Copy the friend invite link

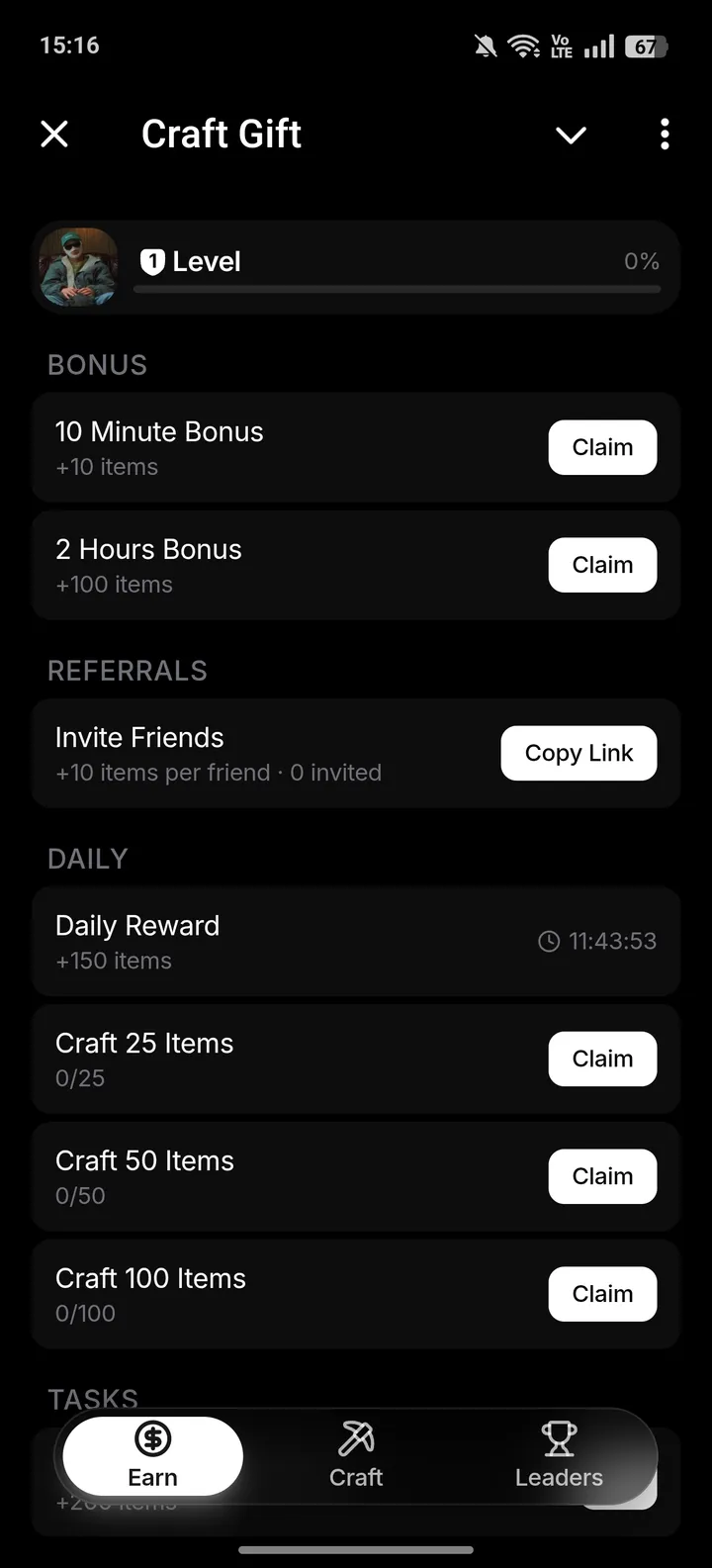click(x=578, y=753)
